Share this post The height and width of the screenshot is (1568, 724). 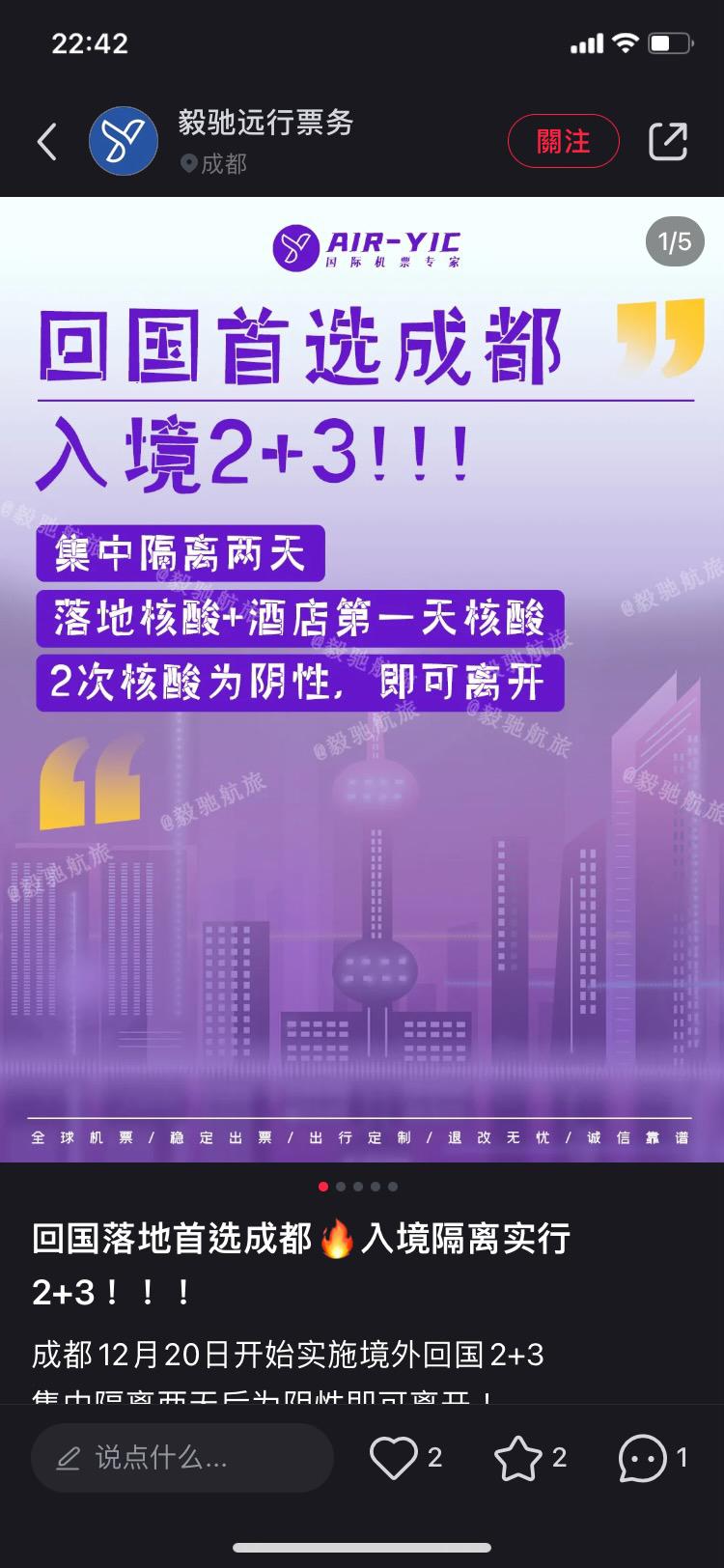coord(667,141)
